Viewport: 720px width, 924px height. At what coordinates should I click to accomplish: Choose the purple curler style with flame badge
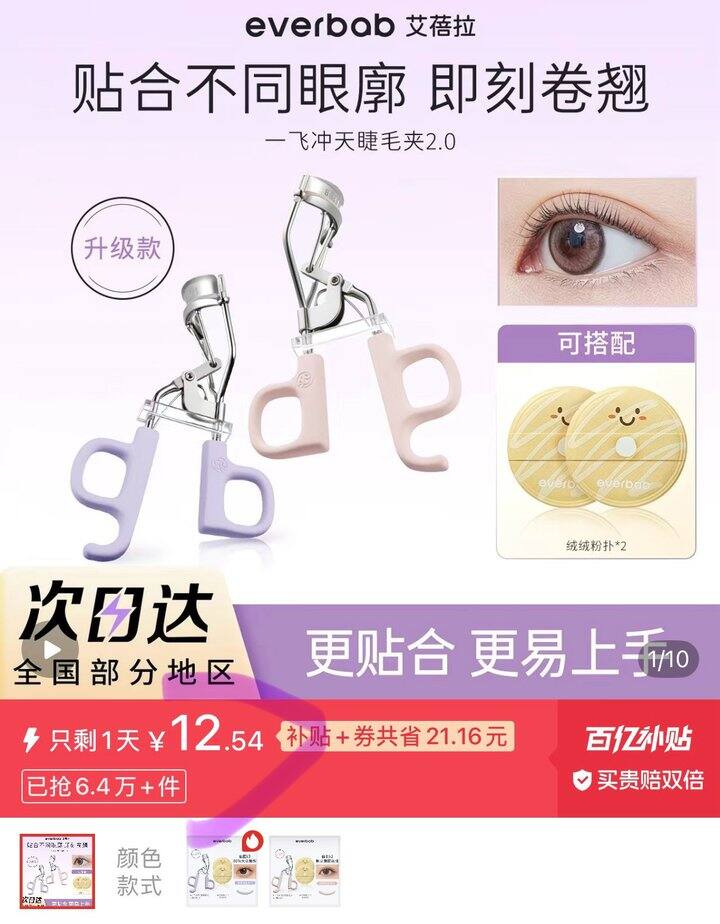[224, 872]
